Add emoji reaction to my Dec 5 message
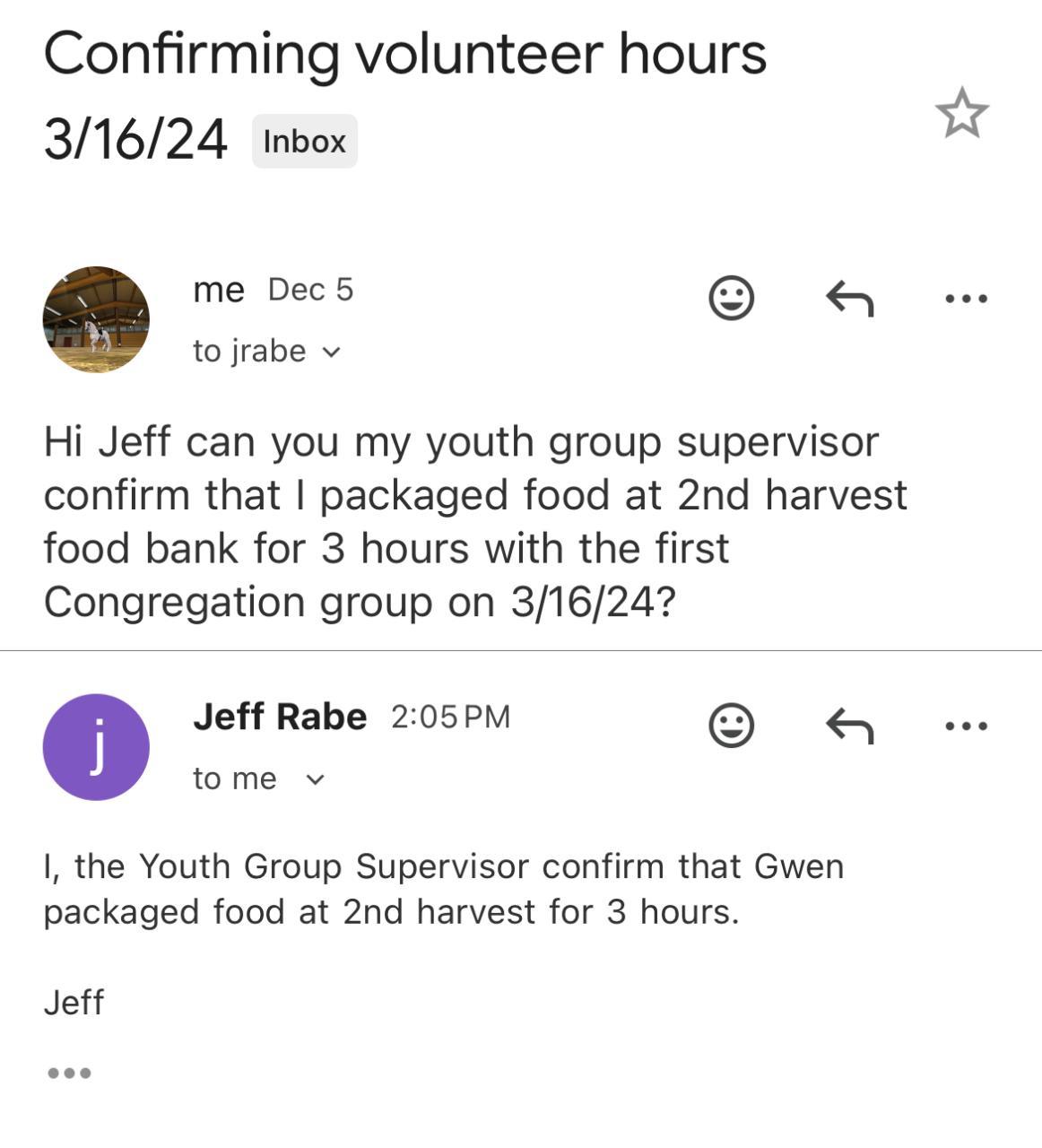 (731, 298)
